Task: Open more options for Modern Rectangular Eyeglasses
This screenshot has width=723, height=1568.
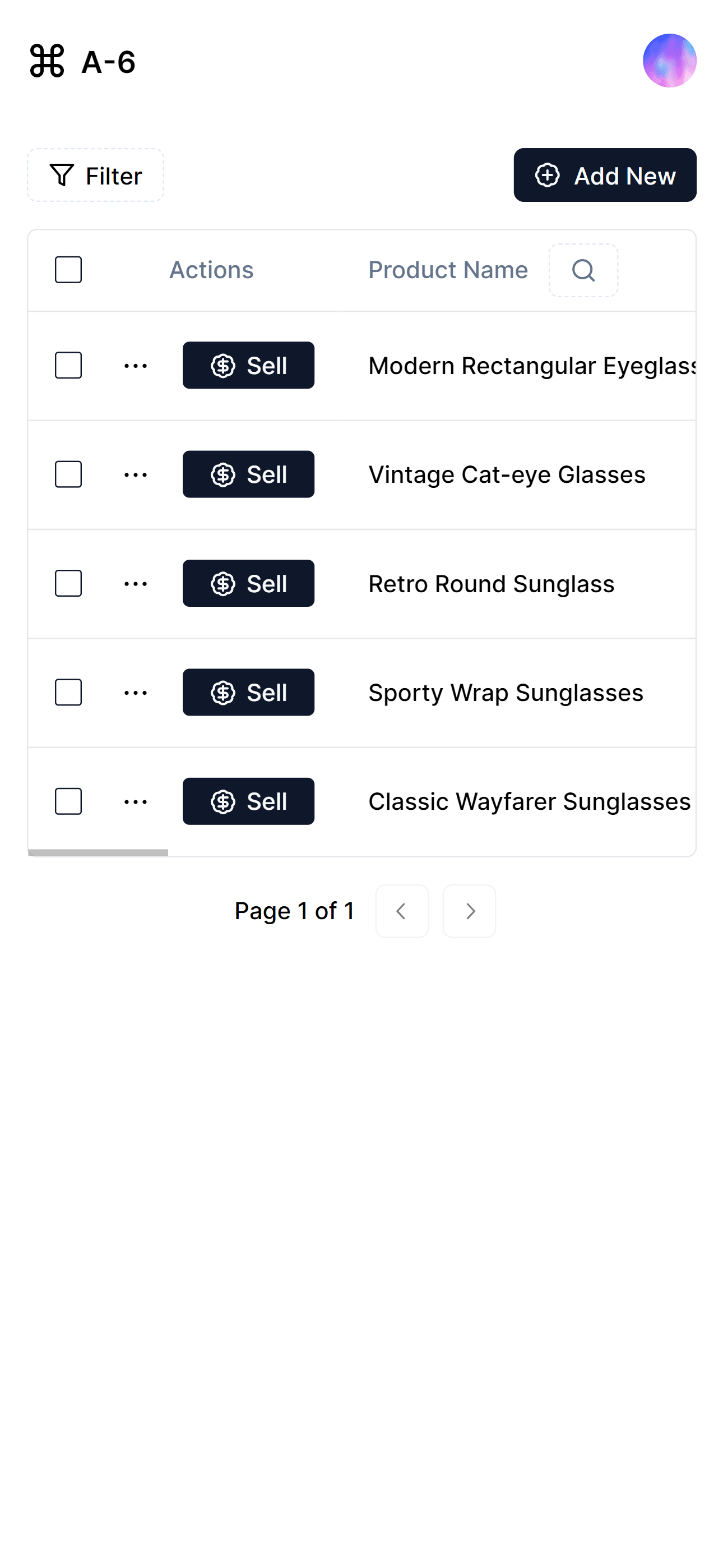Action: click(135, 366)
